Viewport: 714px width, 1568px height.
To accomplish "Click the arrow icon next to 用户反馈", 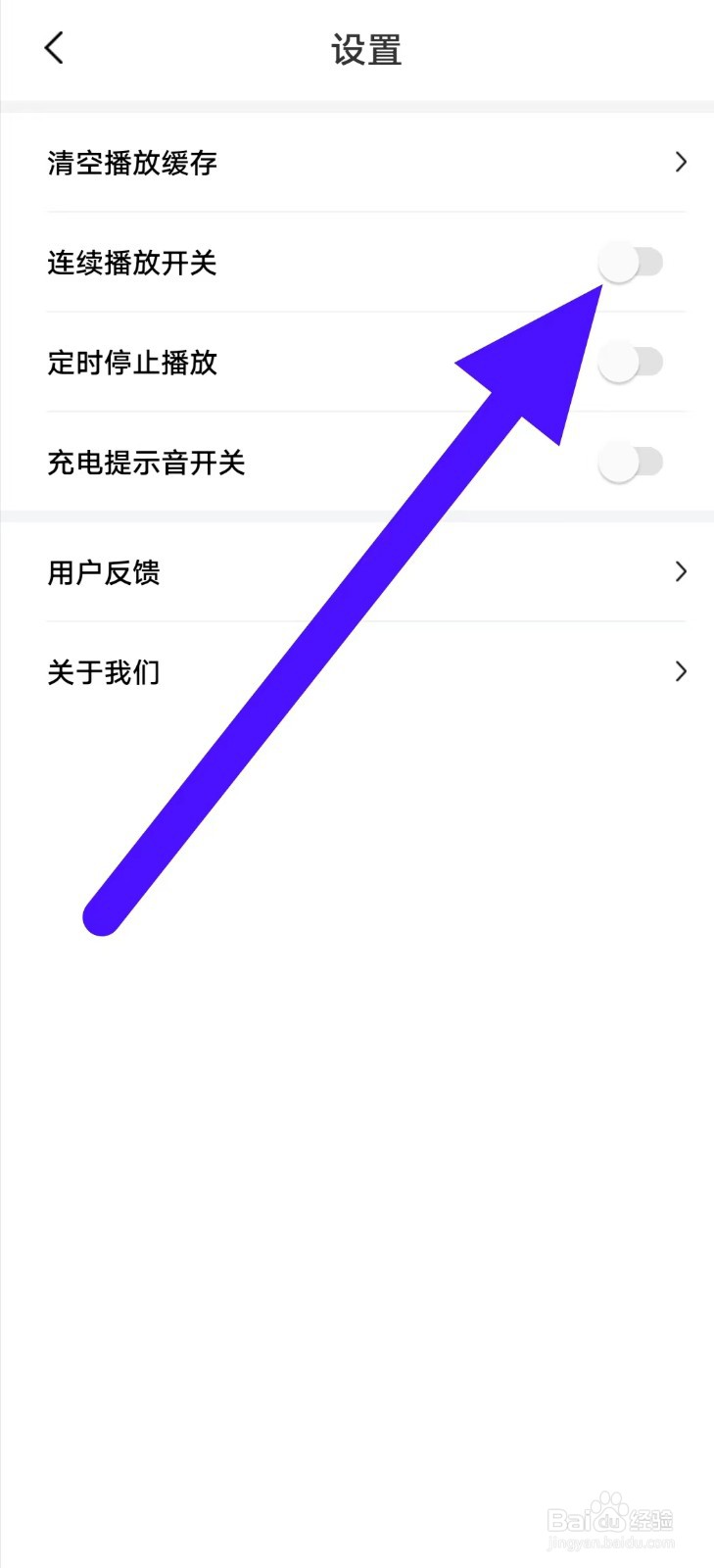I will [681, 571].
